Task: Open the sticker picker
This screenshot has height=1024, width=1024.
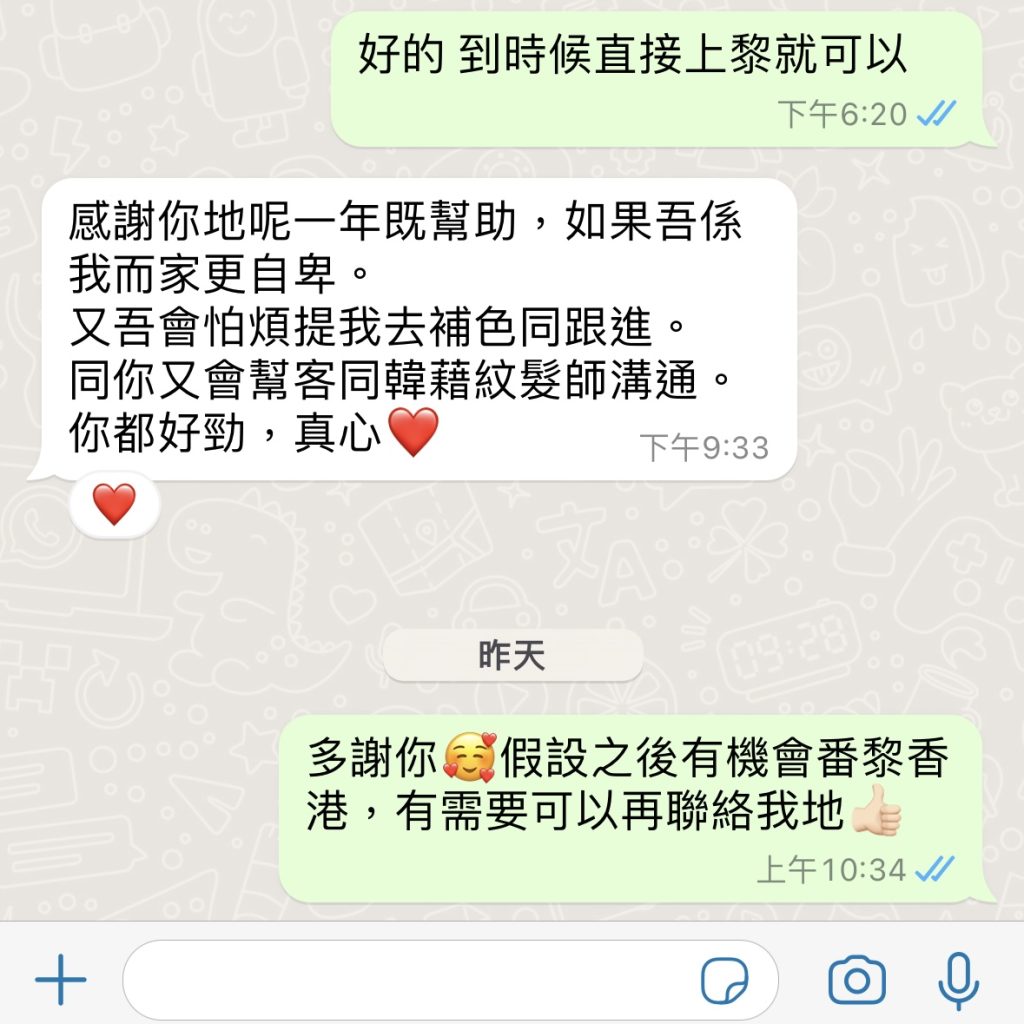Action: tap(725, 981)
